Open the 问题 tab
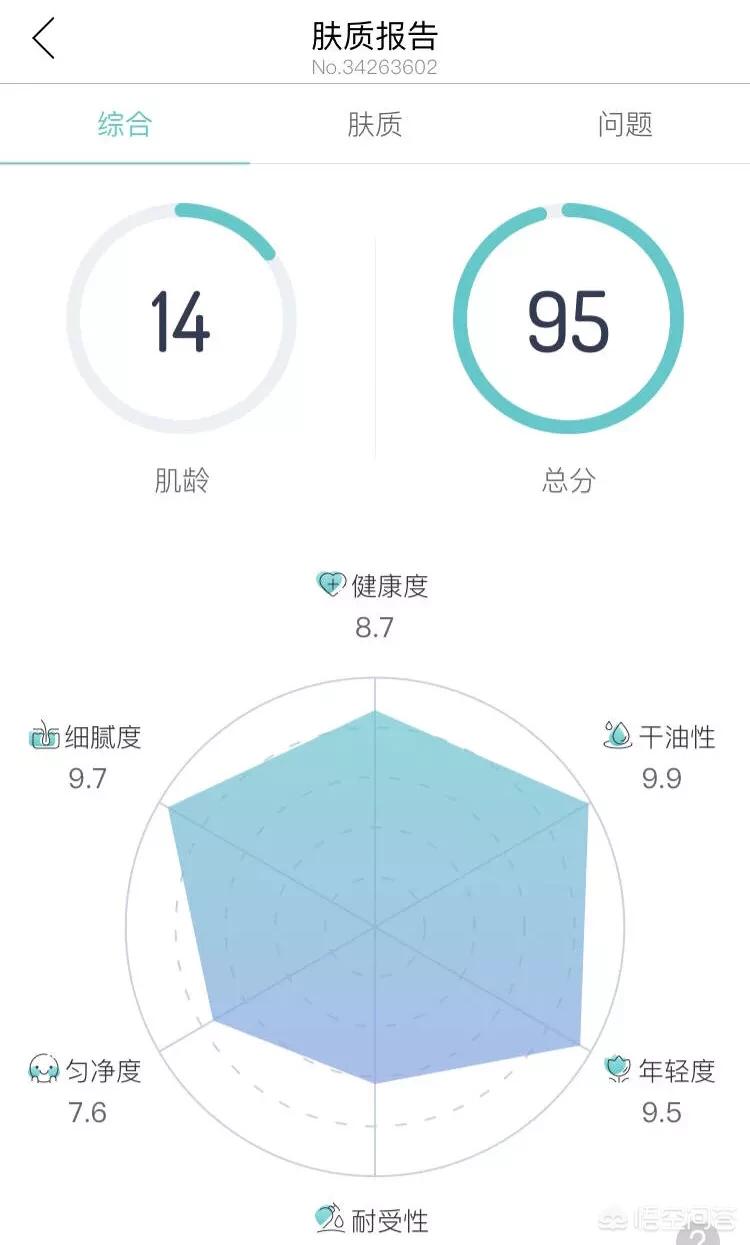Viewport: 750px width, 1245px height. tap(625, 125)
